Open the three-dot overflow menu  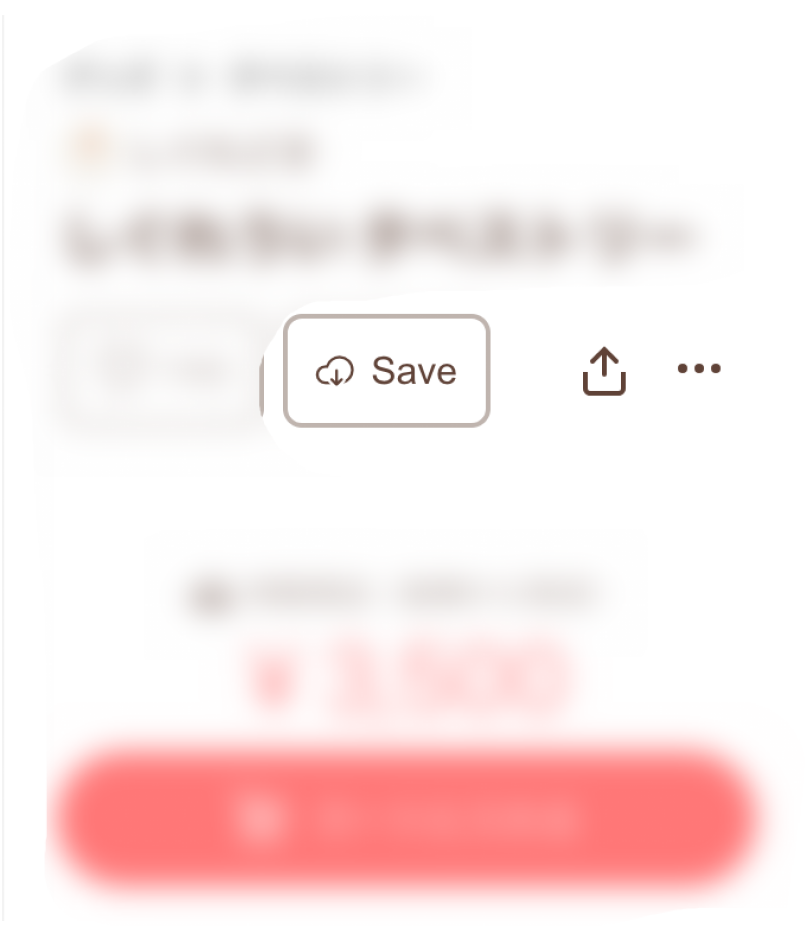coord(698,369)
